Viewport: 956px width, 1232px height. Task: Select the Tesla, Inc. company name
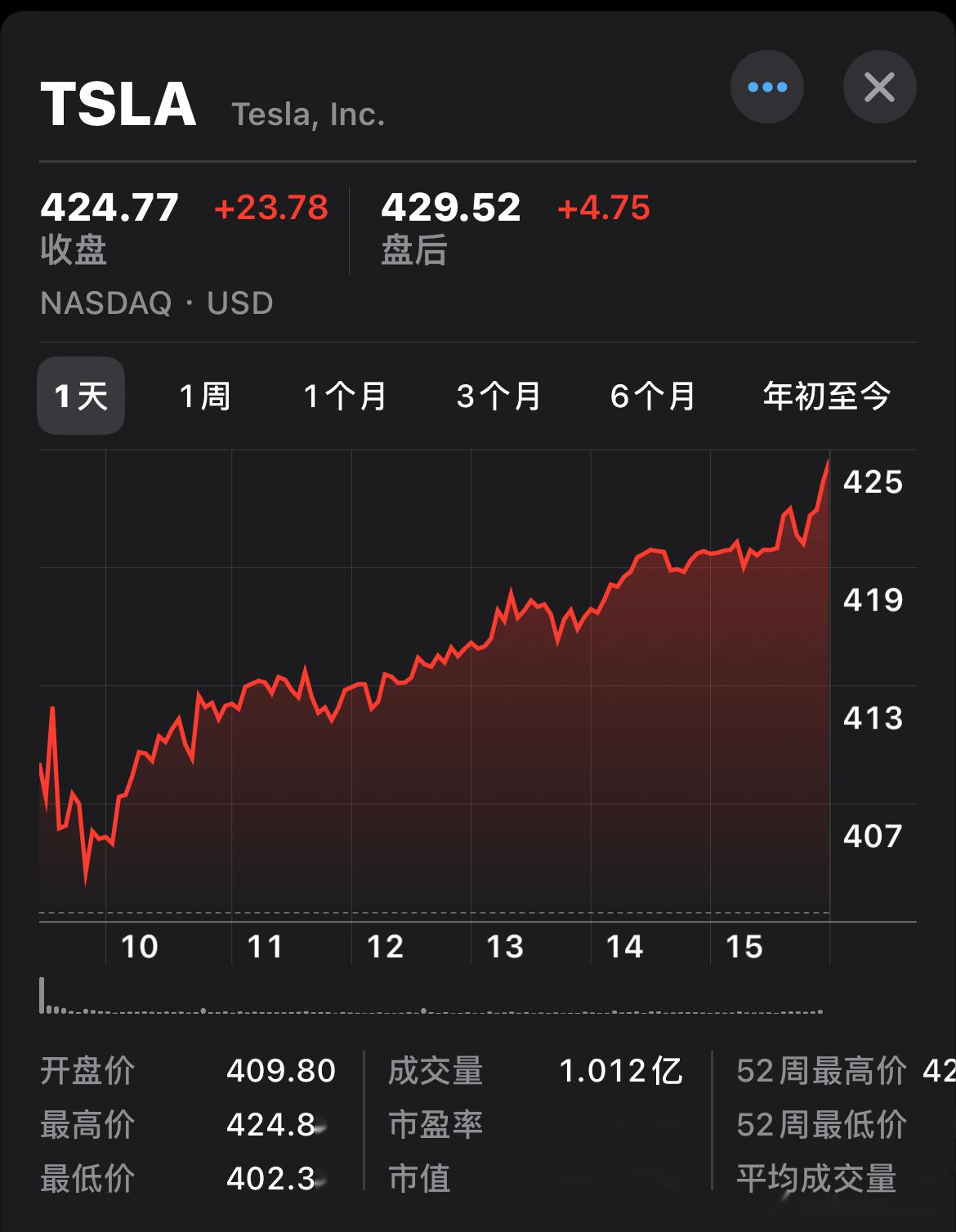pyautogui.click(x=306, y=114)
